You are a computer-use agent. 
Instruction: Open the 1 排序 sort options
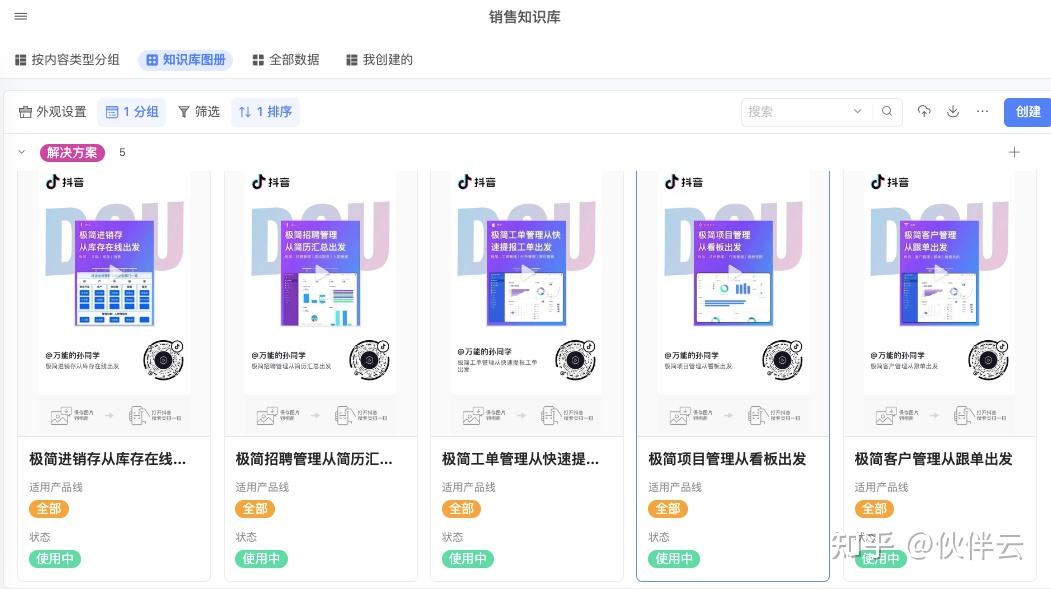click(x=265, y=112)
